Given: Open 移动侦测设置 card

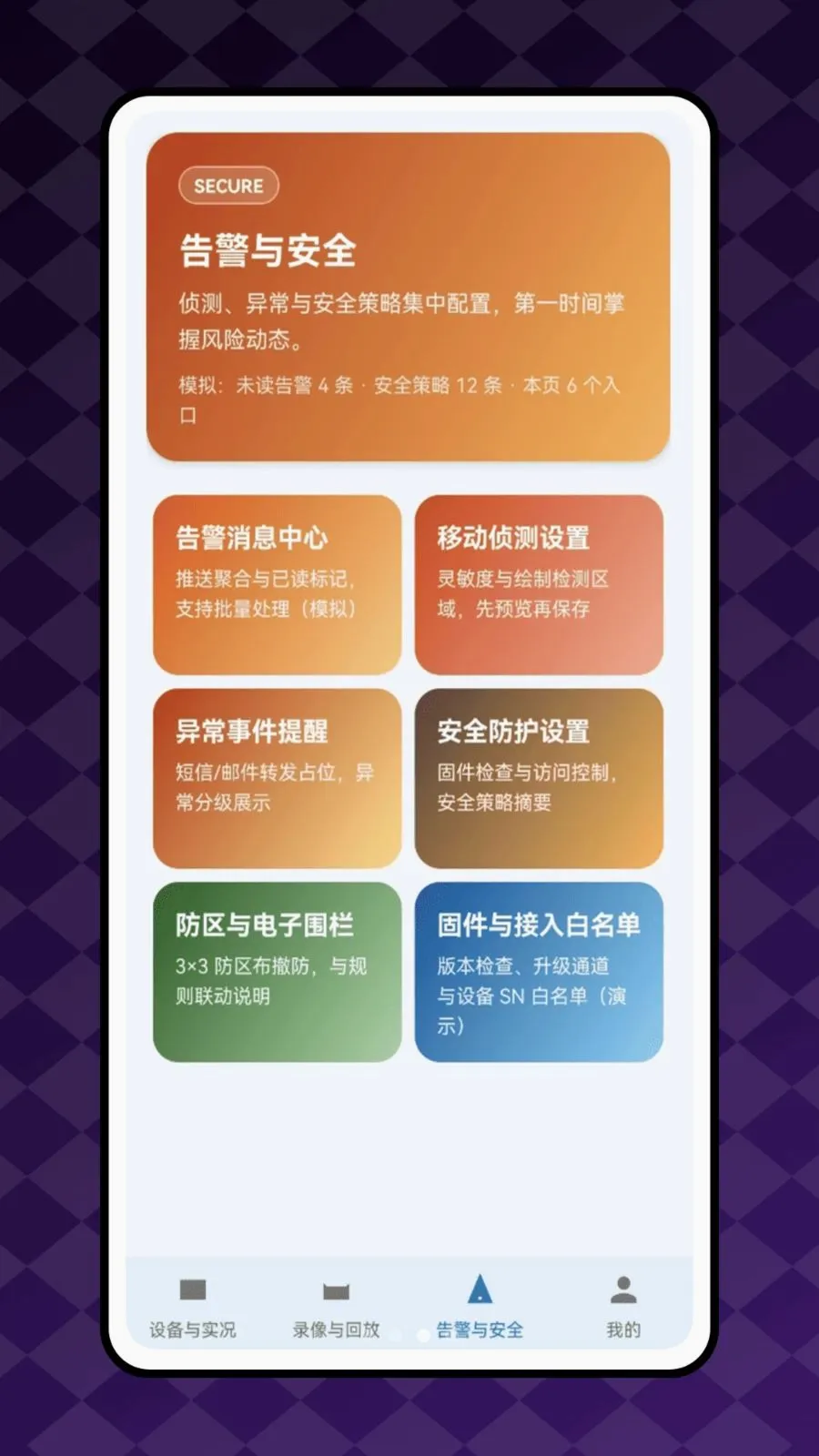Looking at the screenshot, I should click(539, 584).
